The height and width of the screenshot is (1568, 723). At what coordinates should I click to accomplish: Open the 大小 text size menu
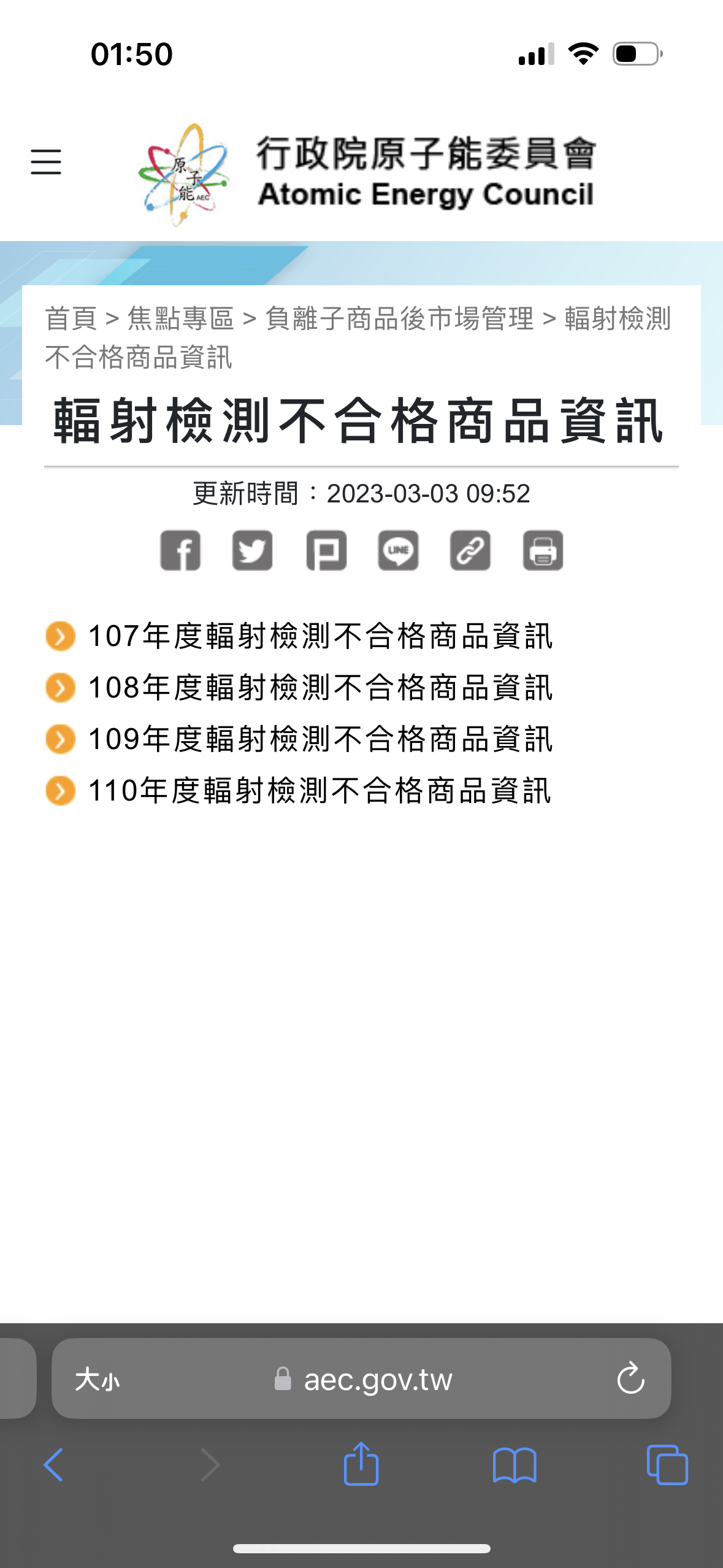coord(97,1380)
